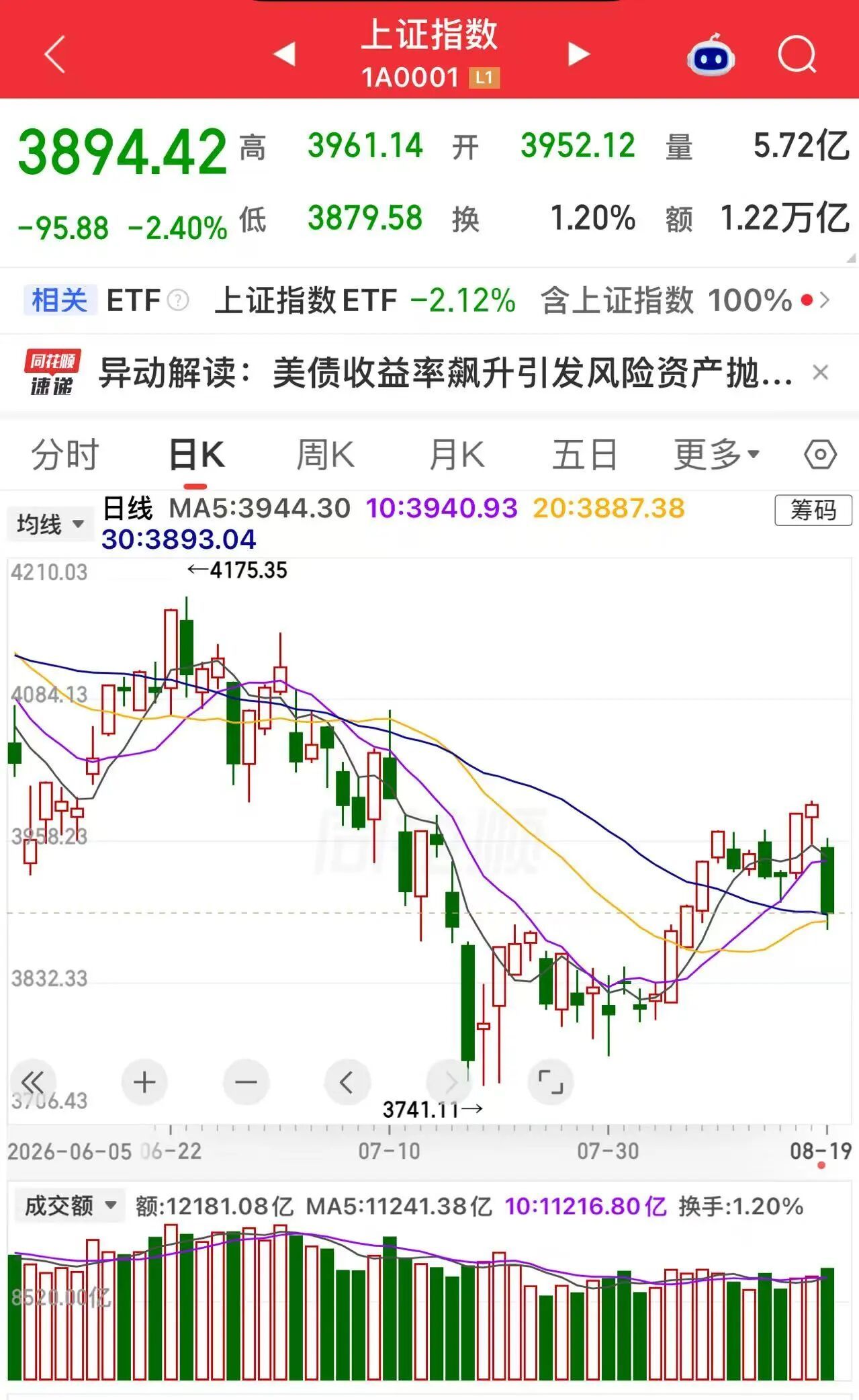This screenshot has height=1400, width=859.
Task: Open the 上证指数ETF related ETF row
Action: pyautogui.click(x=429, y=300)
